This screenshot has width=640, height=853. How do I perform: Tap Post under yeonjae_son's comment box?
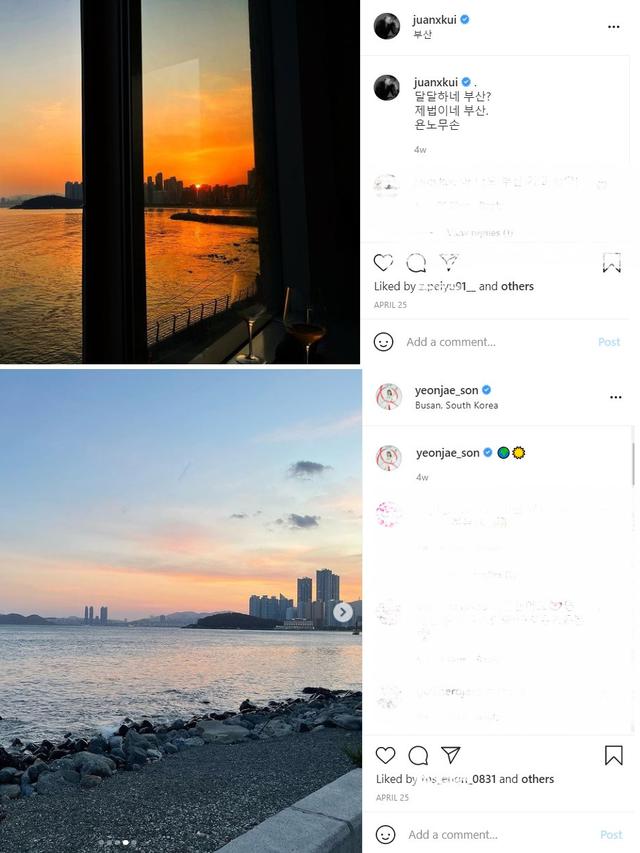point(611,834)
